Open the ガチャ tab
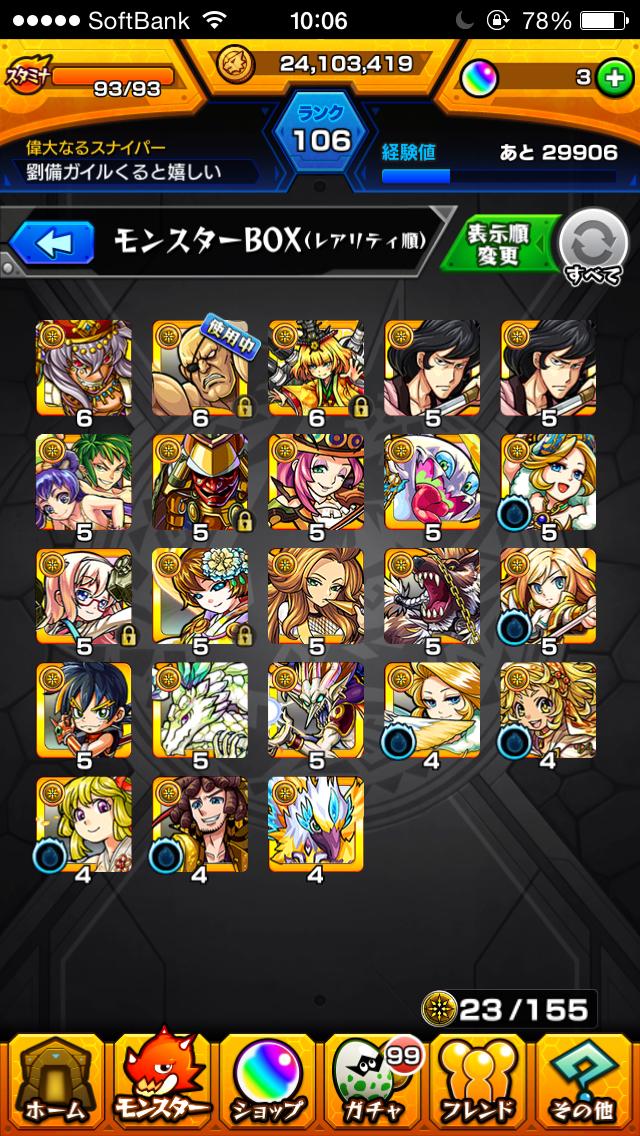This screenshot has height=1136, width=640. click(373, 1082)
